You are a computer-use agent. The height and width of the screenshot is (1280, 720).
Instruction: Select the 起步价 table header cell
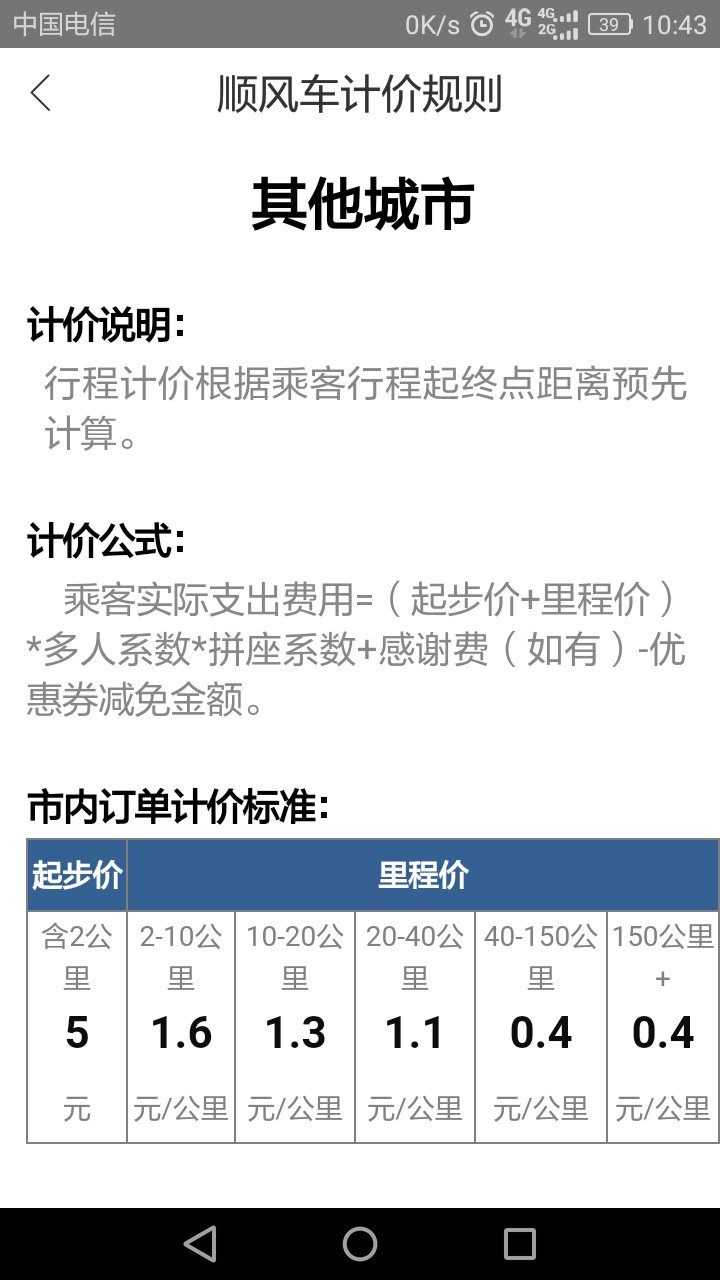point(75,874)
